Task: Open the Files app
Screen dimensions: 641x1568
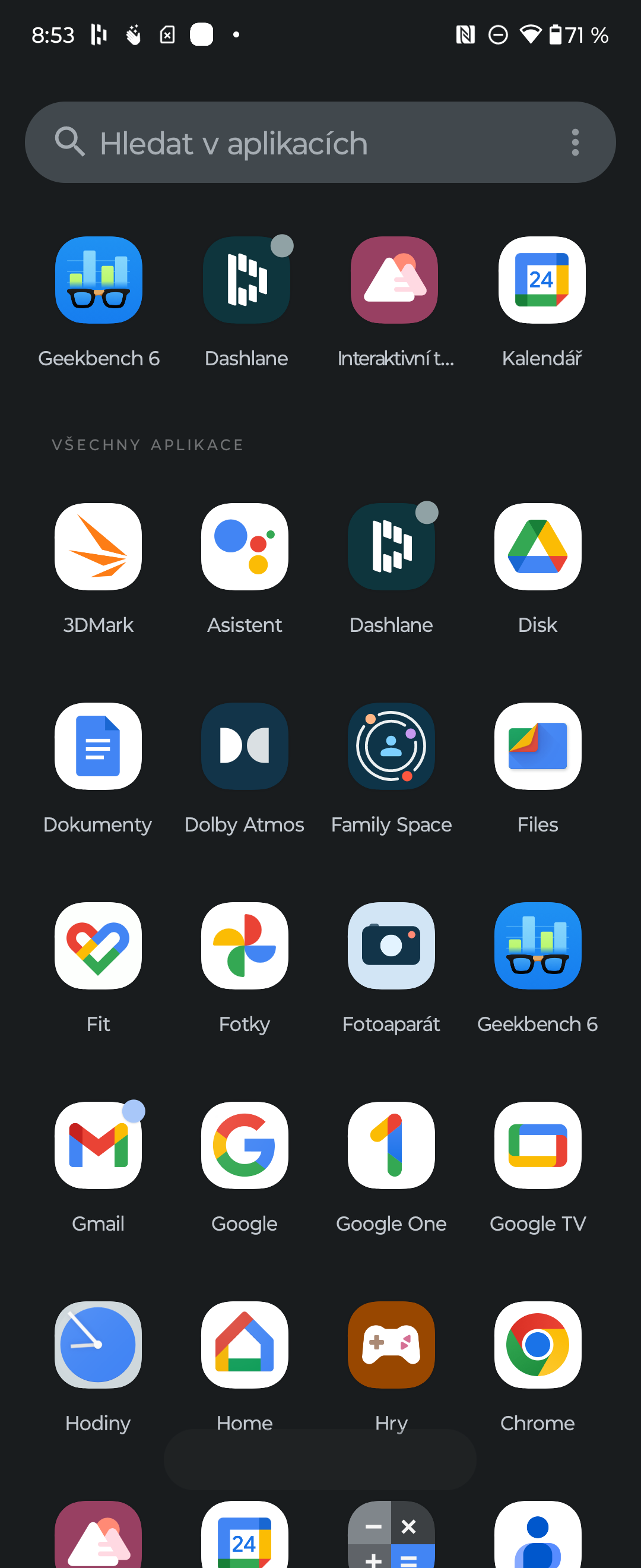Action: (x=538, y=746)
